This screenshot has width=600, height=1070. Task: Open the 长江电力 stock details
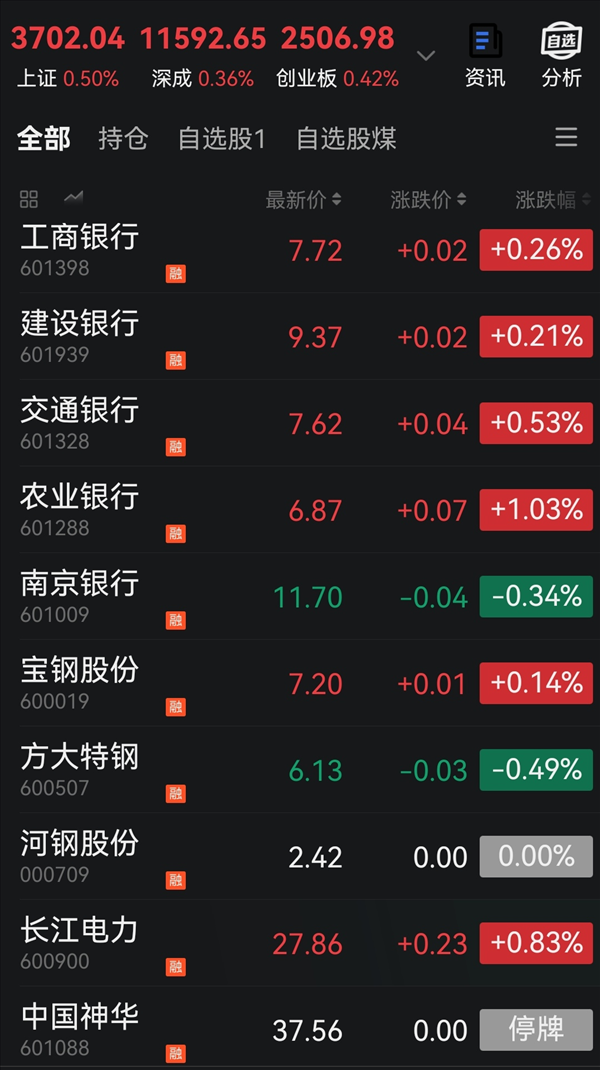pos(306,944)
